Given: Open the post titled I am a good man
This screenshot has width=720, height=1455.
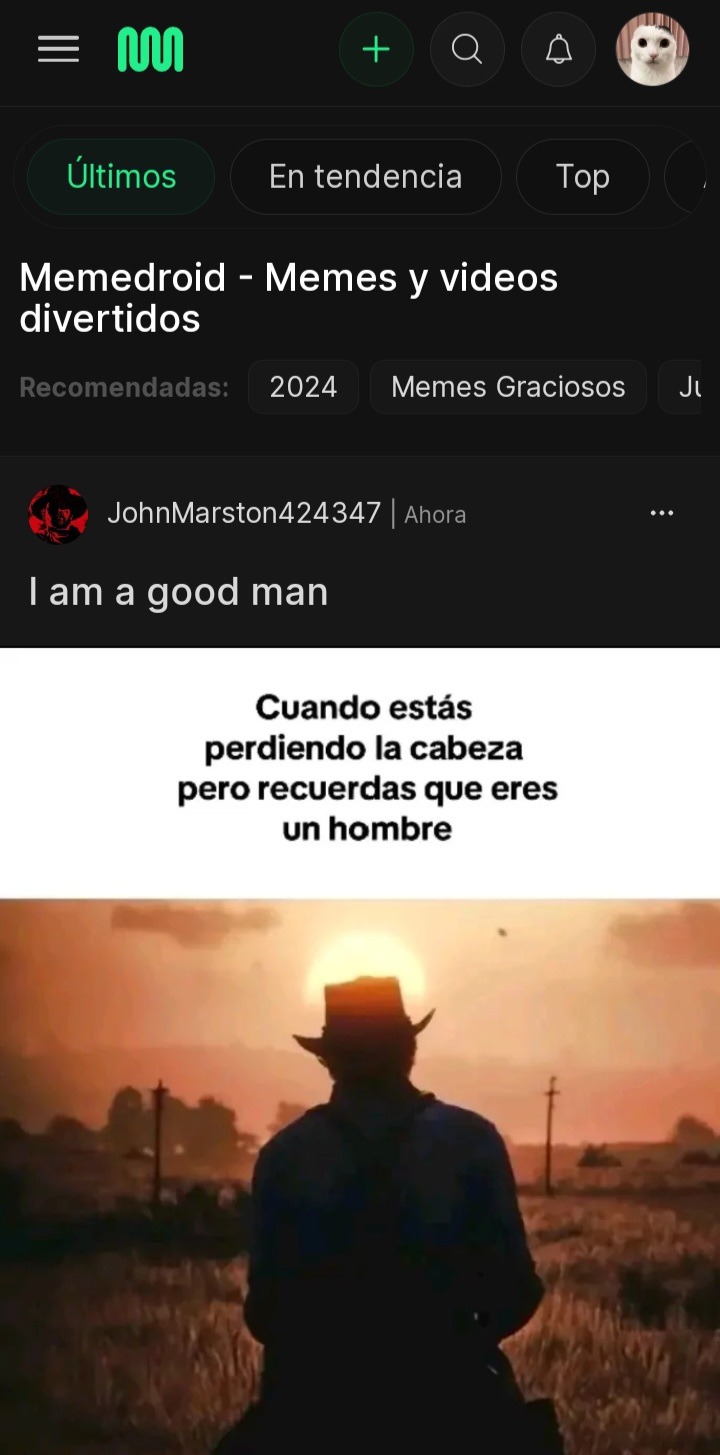Looking at the screenshot, I should (178, 591).
